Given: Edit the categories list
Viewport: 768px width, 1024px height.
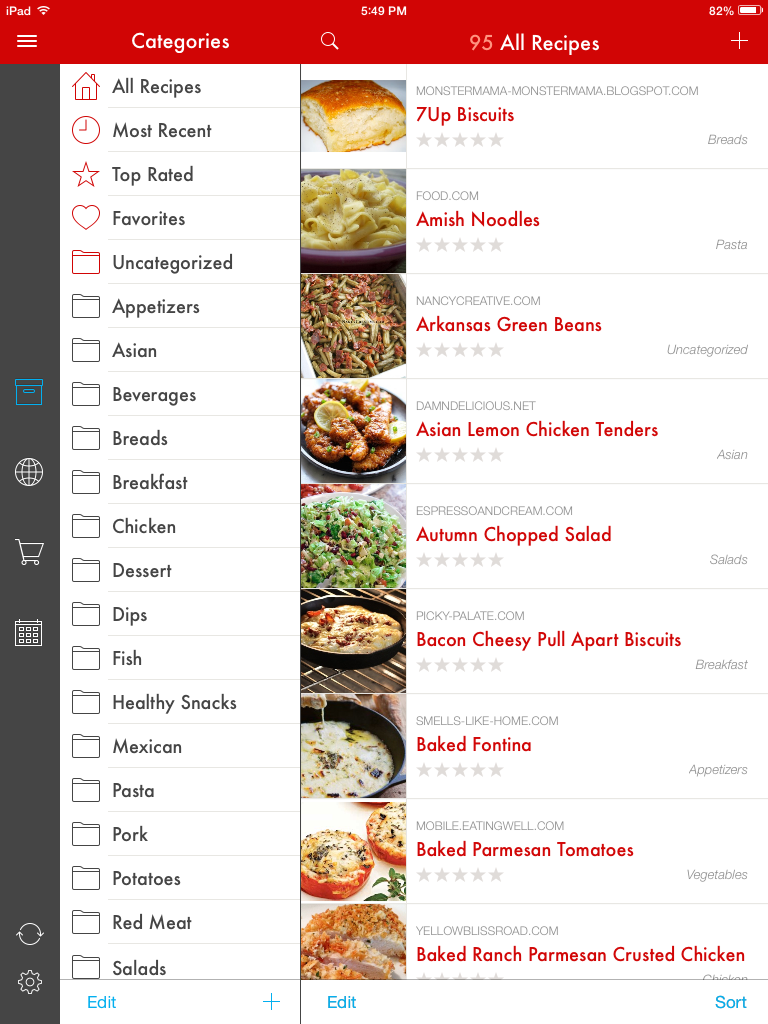Looking at the screenshot, I should click(x=102, y=1002).
